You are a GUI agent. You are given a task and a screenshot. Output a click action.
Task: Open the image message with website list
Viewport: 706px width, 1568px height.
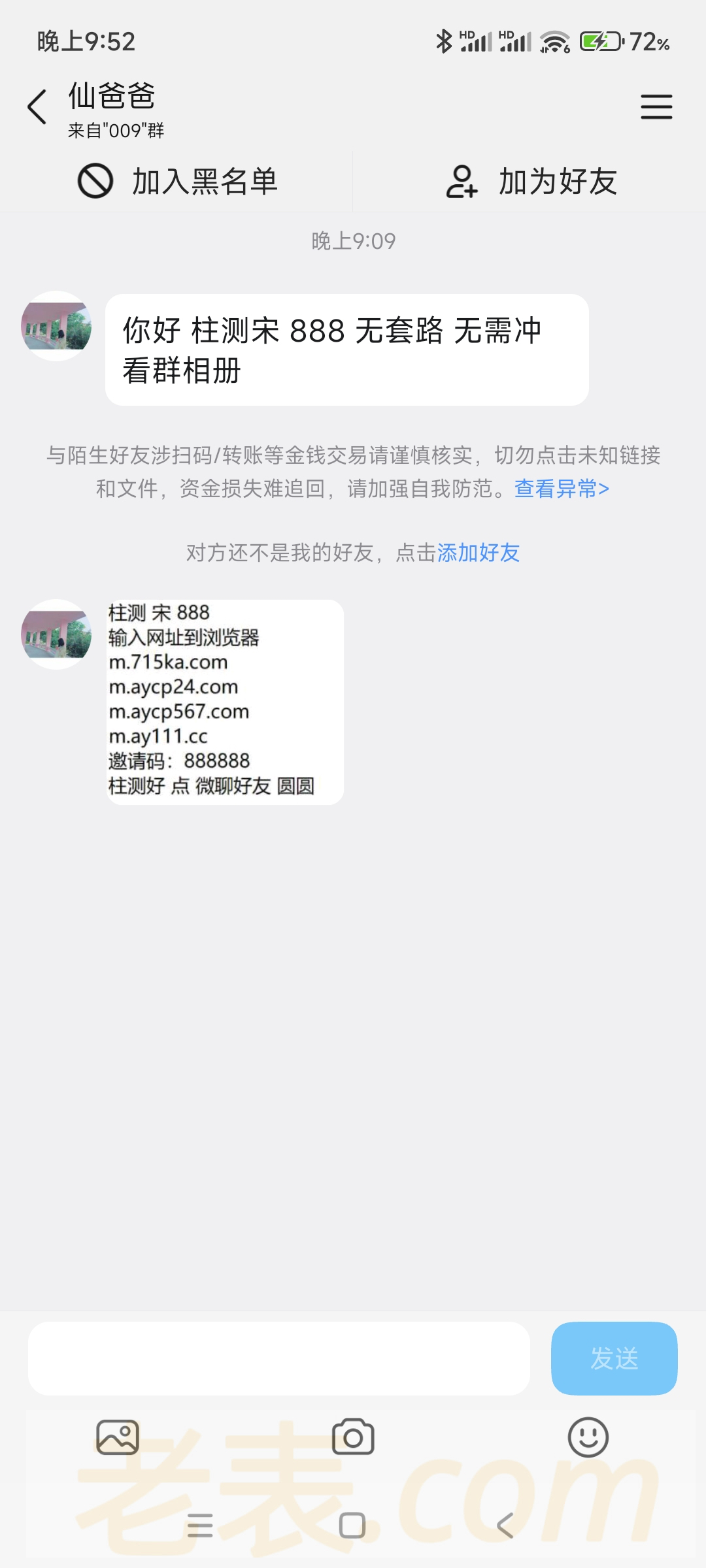[225, 702]
